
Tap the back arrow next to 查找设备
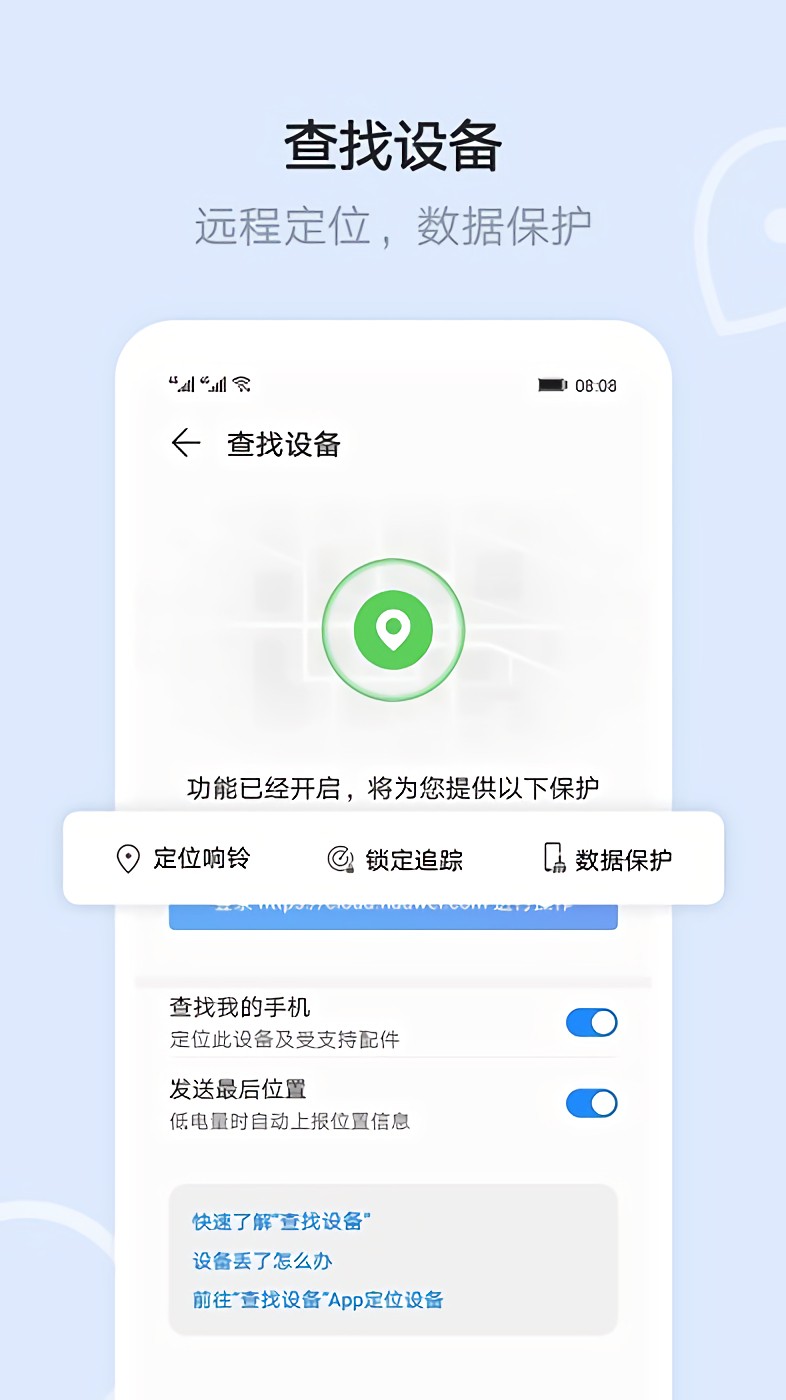tap(186, 444)
